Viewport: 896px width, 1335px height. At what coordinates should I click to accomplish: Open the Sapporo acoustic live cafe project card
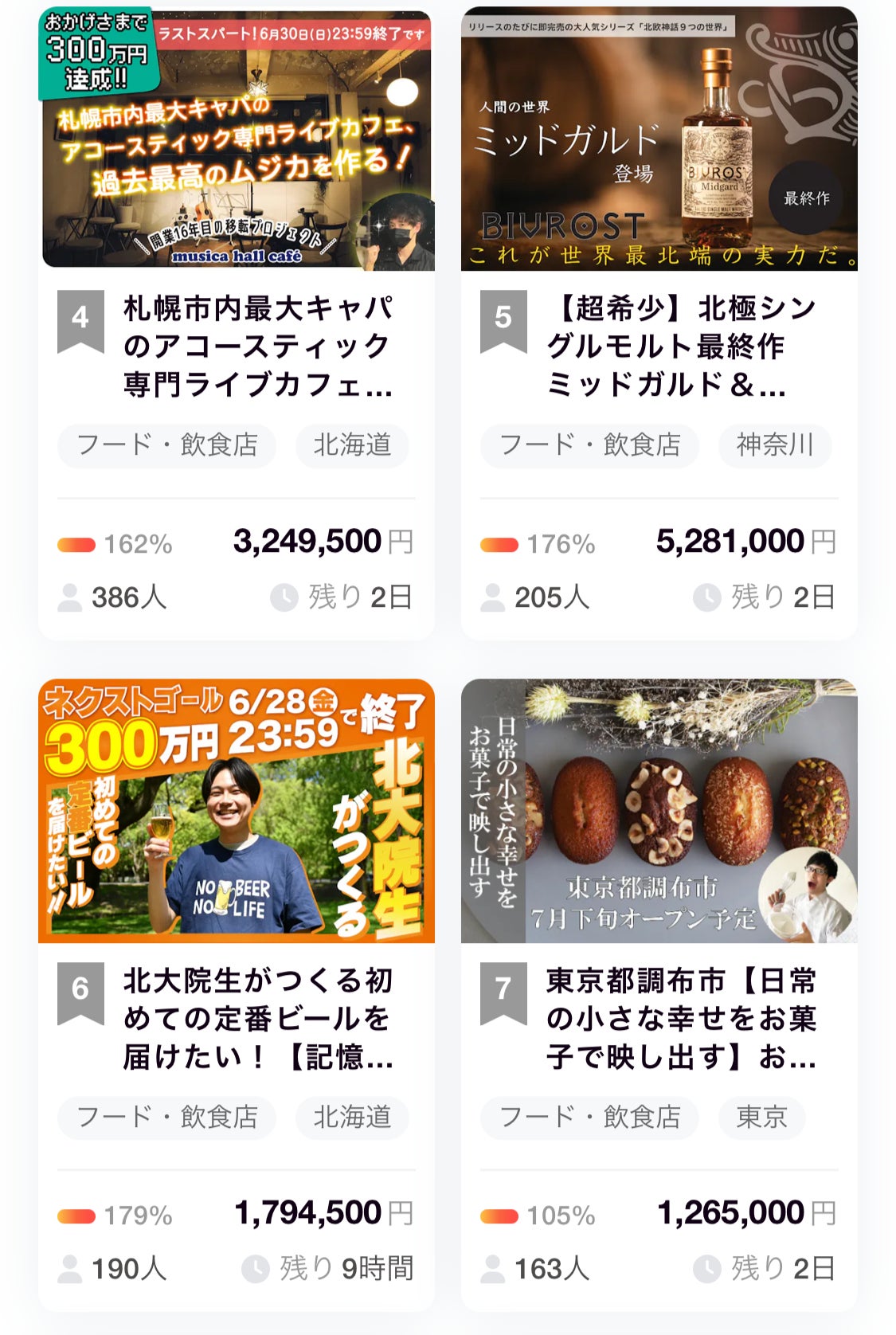point(256,346)
